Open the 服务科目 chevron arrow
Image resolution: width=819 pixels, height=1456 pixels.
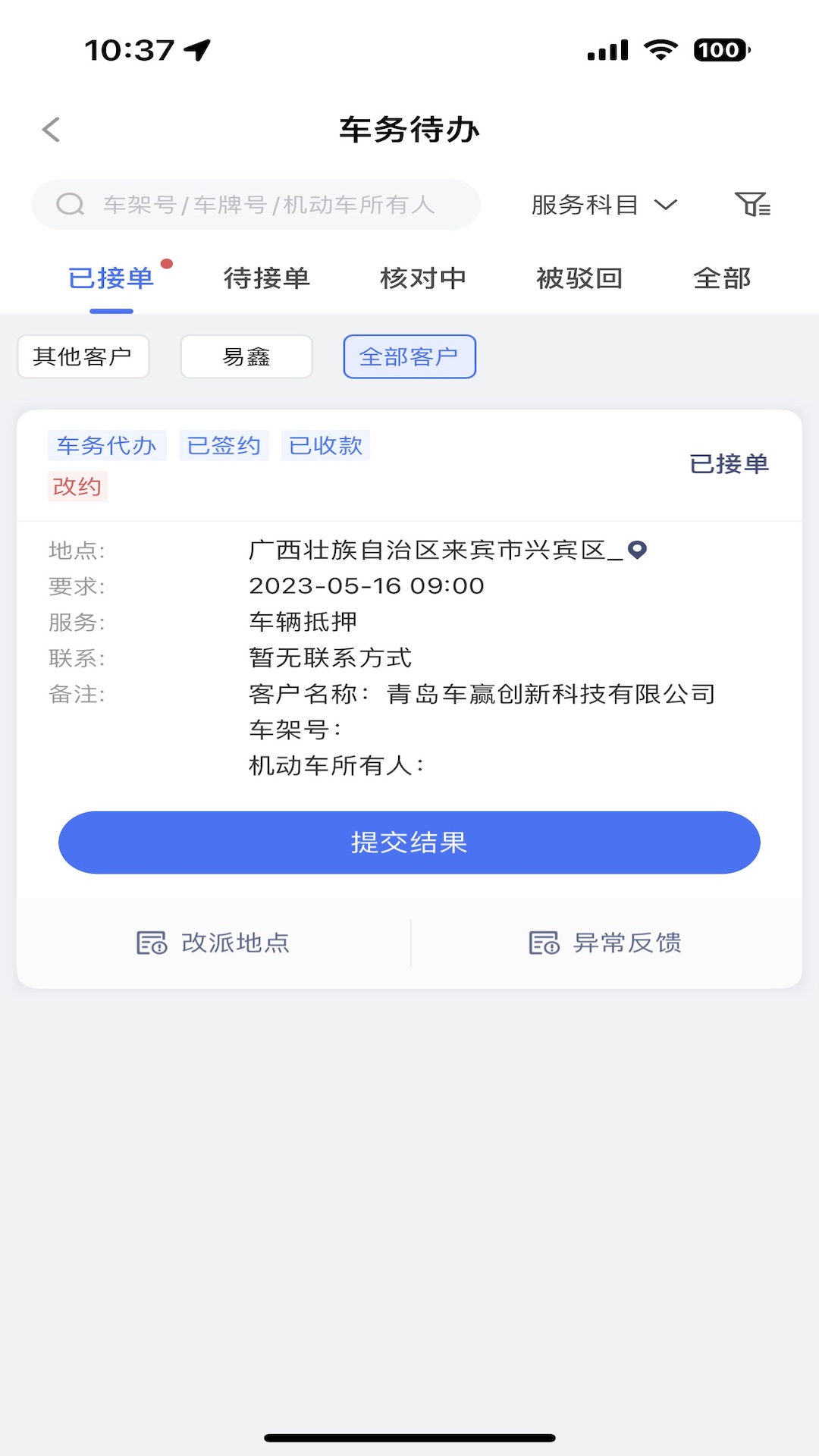(x=667, y=205)
